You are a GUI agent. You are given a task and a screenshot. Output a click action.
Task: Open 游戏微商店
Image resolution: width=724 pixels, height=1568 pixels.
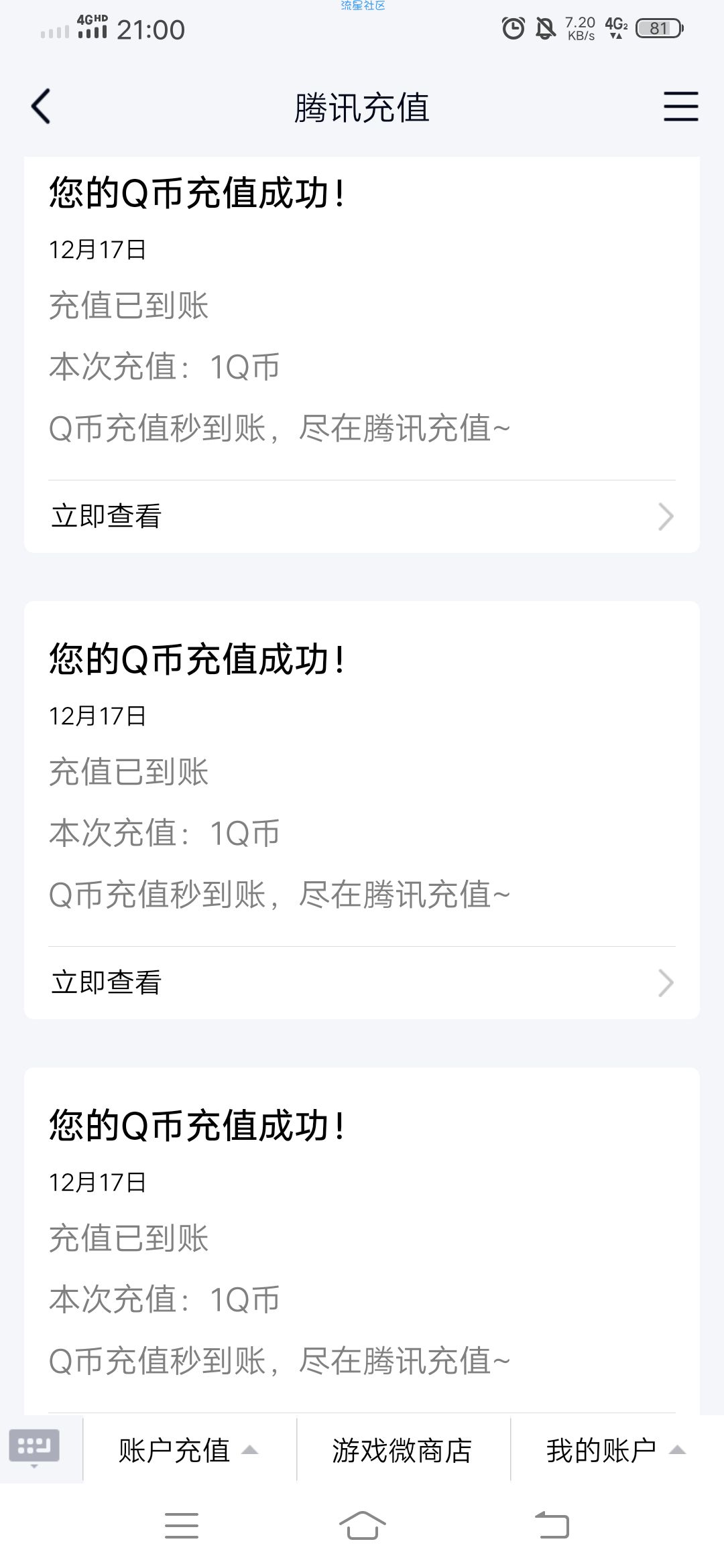(x=402, y=1451)
